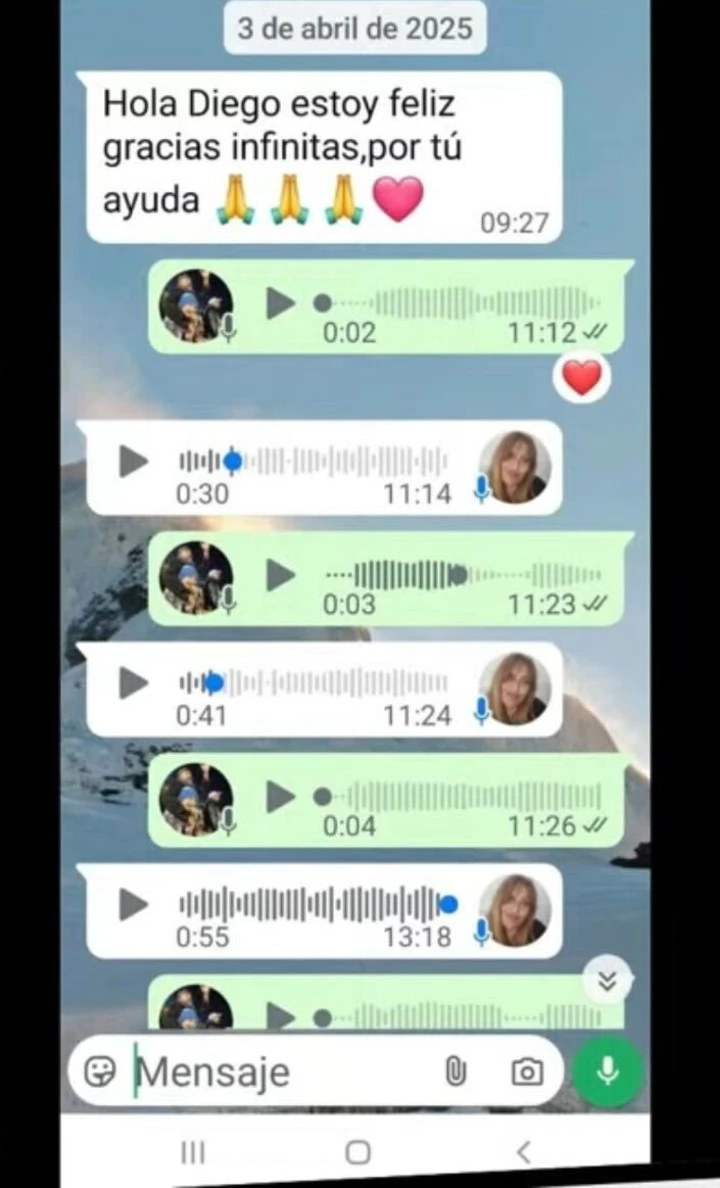Open recent apps from the navigation bar
The width and height of the screenshot is (720, 1188).
coord(192,1152)
